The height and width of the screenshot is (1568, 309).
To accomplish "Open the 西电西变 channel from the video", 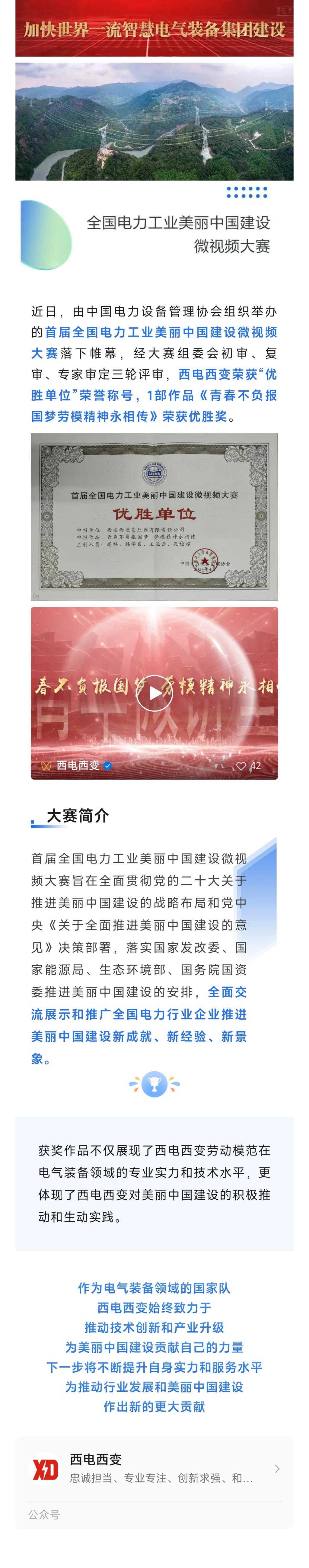I will coord(77,766).
